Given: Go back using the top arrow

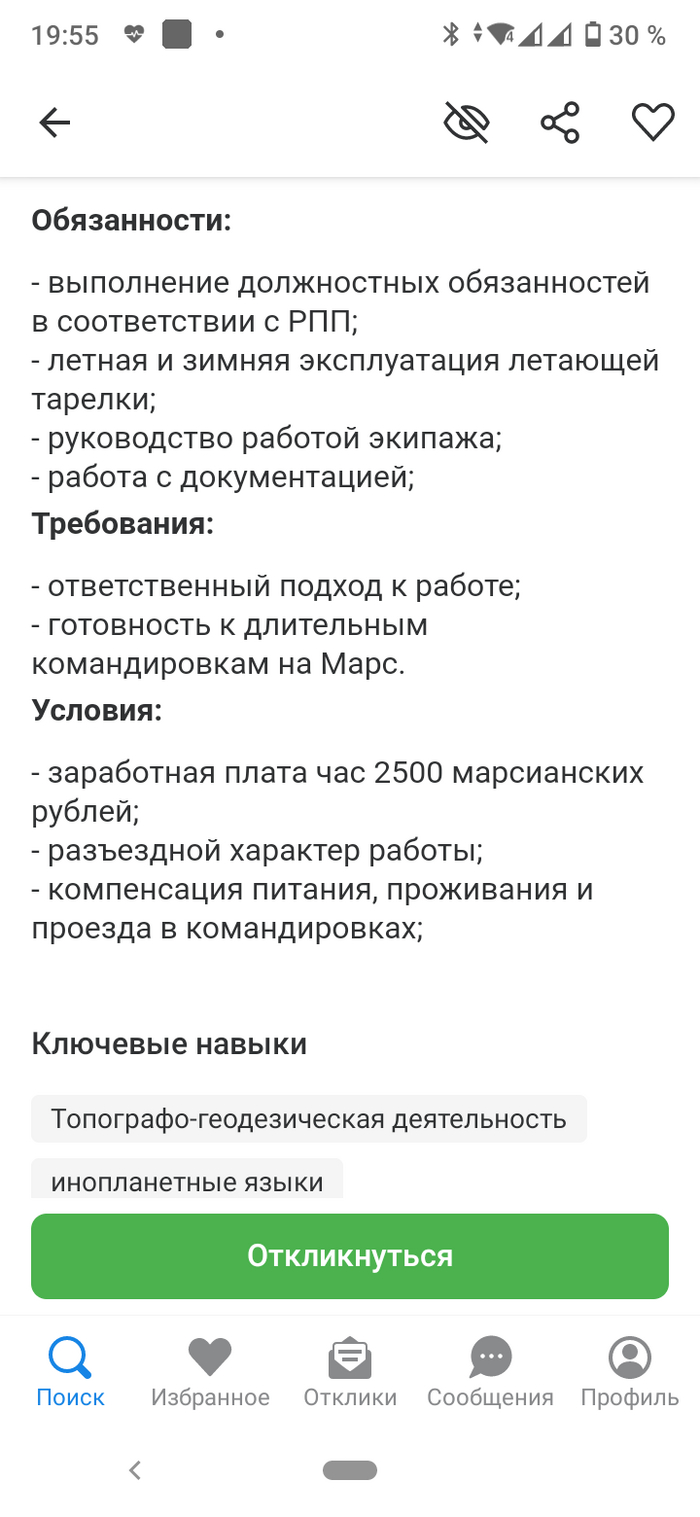Looking at the screenshot, I should (55, 123).
